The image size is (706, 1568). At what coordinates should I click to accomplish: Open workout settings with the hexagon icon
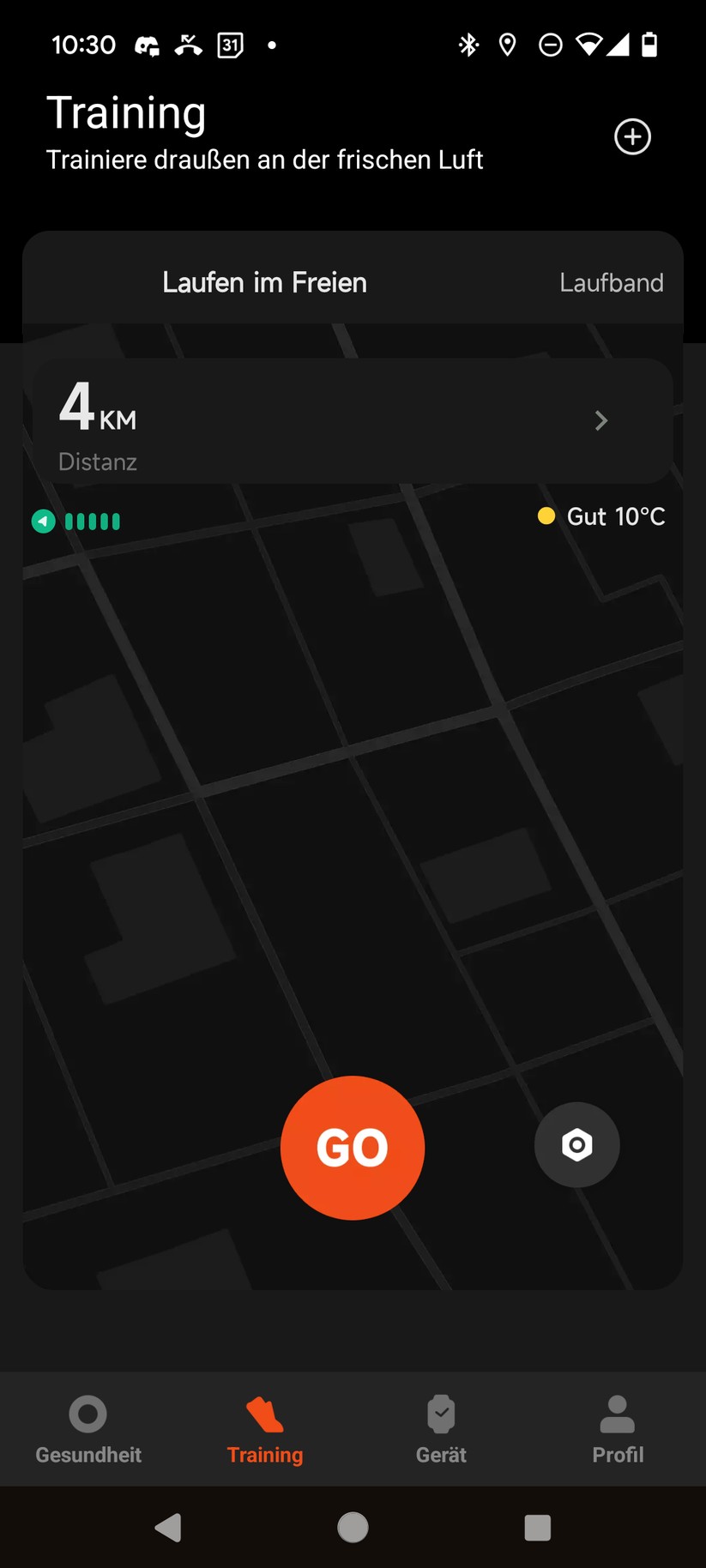tap(576, 1144)
